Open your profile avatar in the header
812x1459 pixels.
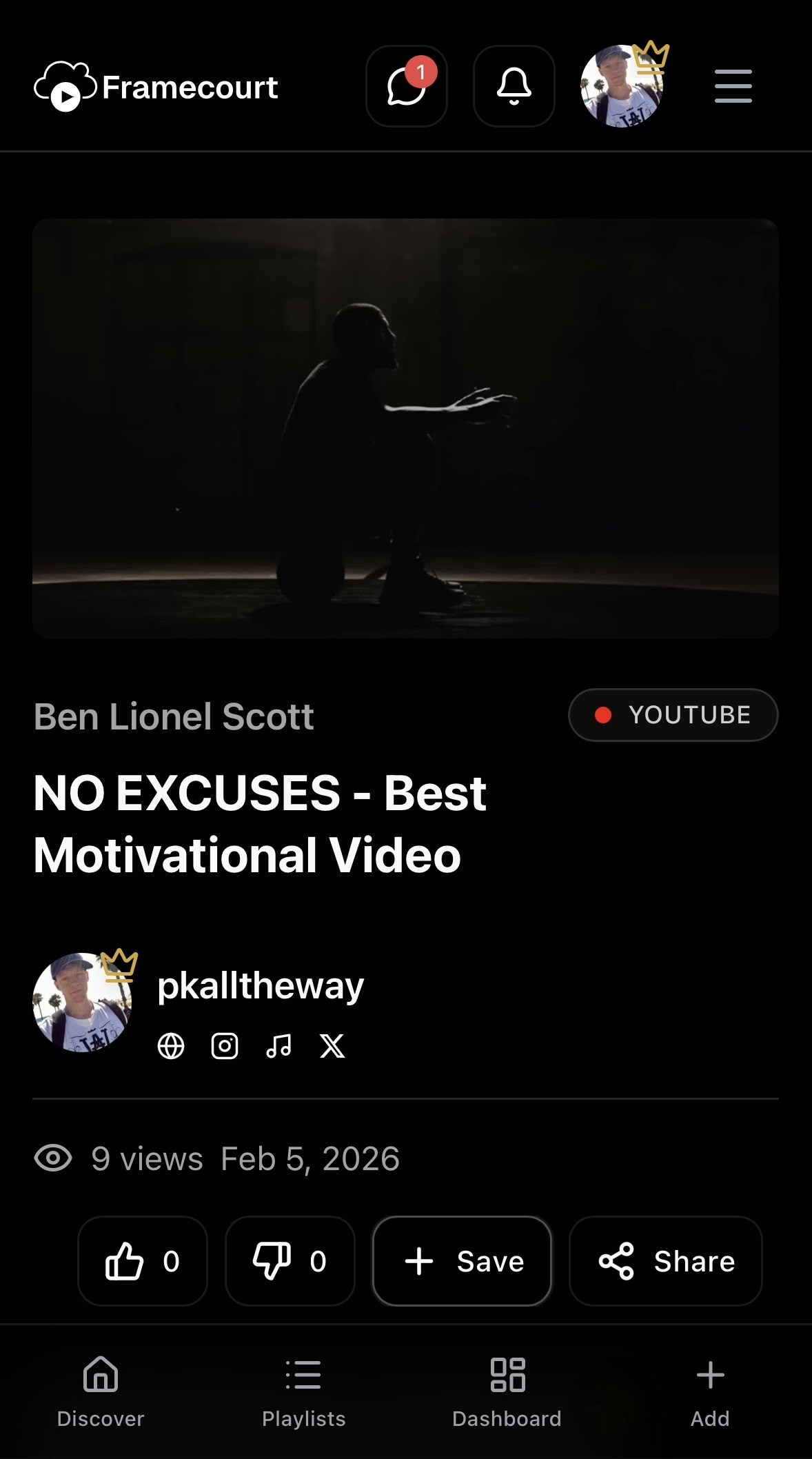pyautogui.click(x=622, y=87)
